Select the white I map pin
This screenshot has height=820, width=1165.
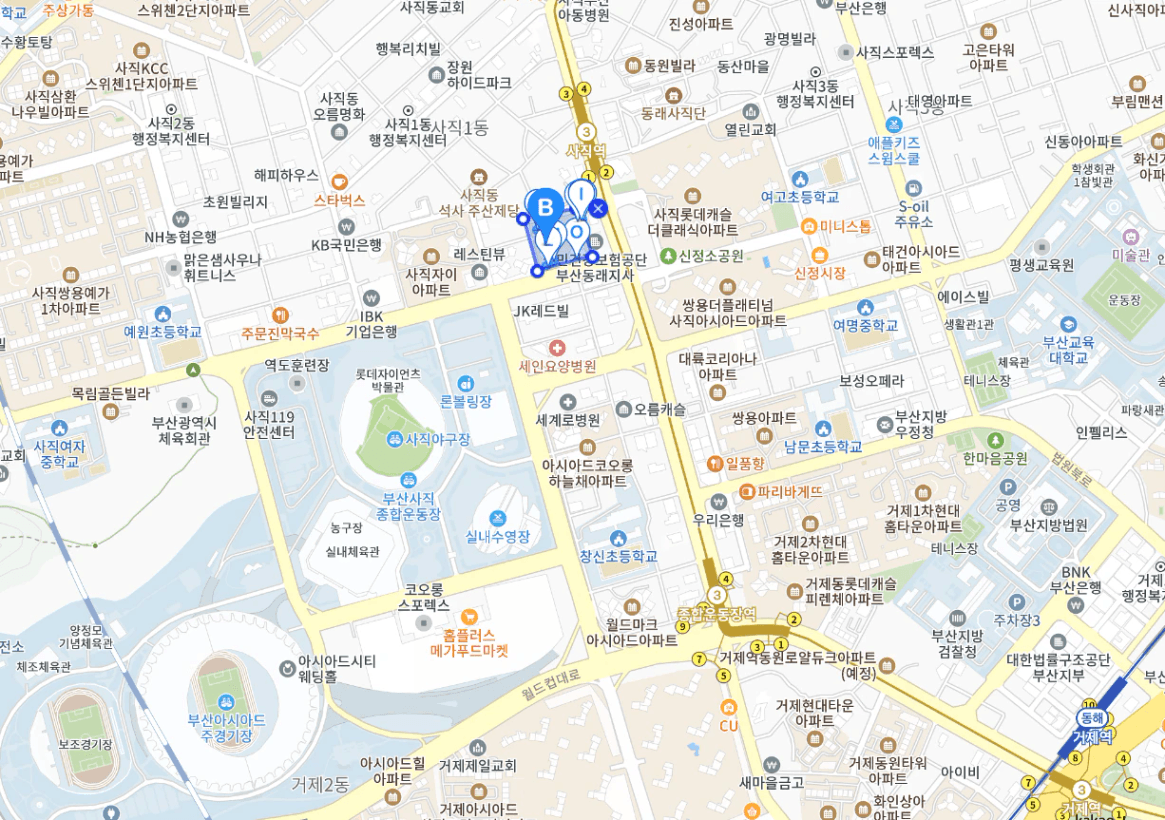coord(580,193)
